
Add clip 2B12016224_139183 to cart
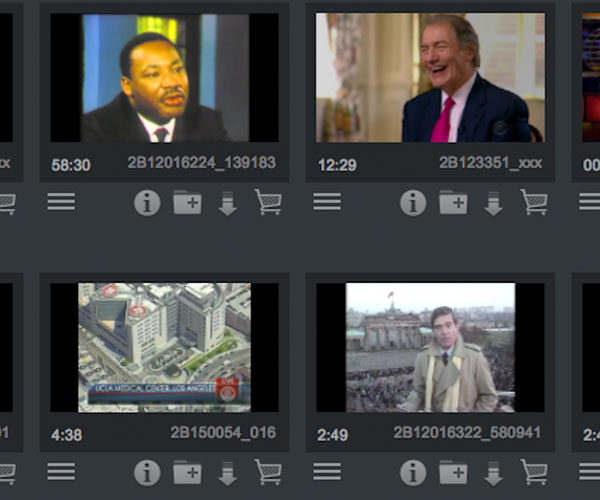click(268, 203)
